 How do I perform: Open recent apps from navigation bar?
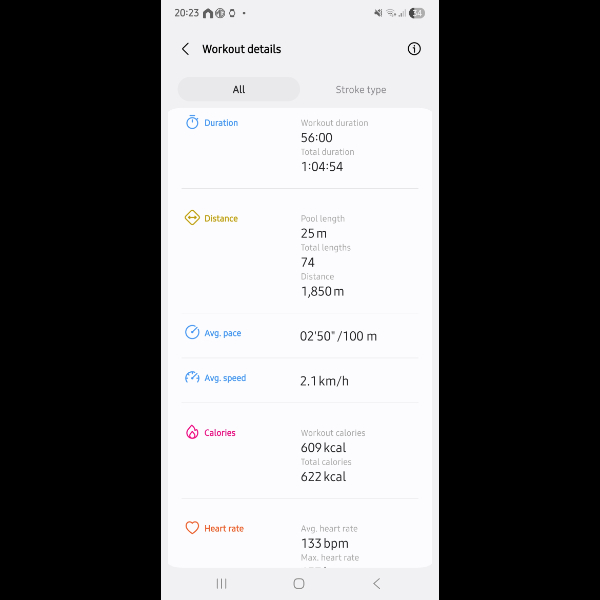point(222,583)
